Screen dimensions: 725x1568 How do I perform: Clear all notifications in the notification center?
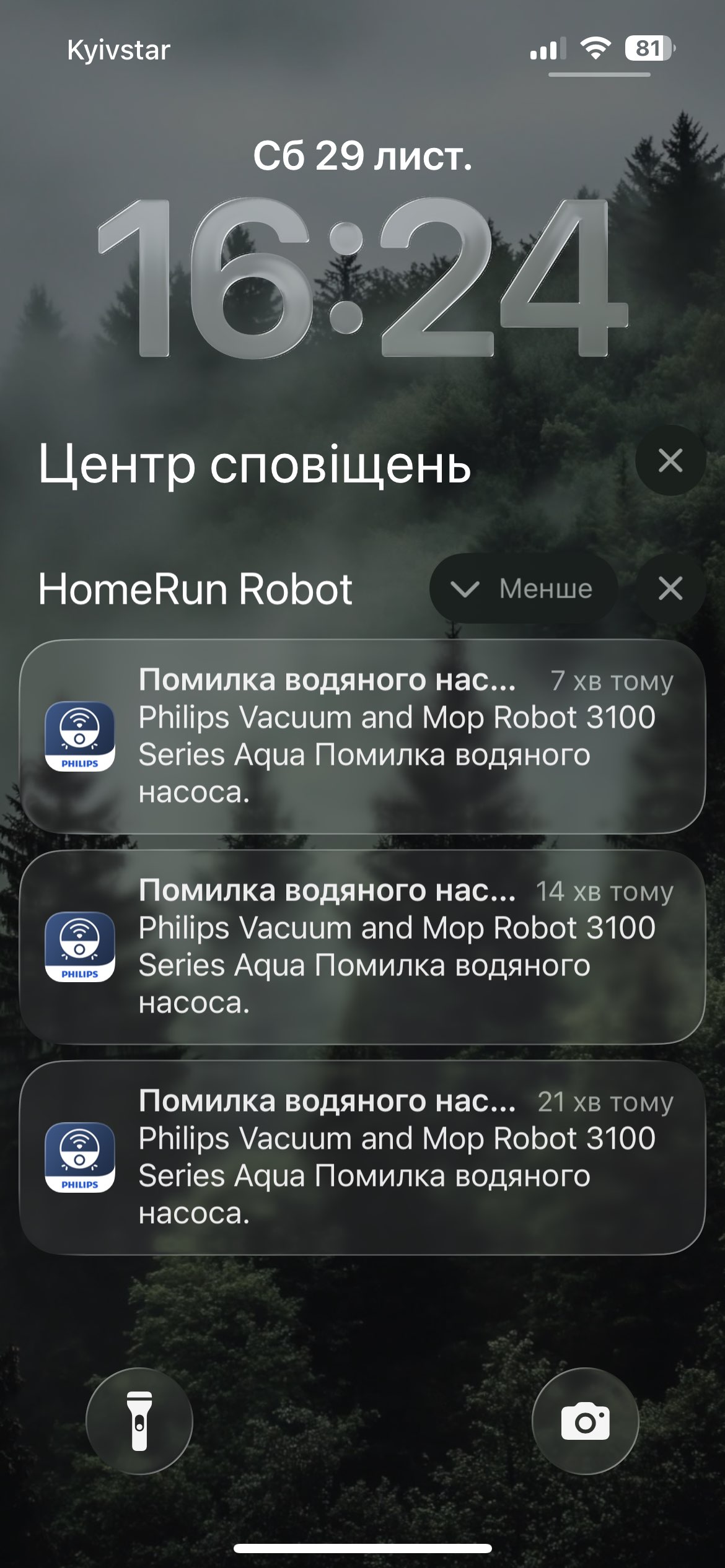point(670,461)
